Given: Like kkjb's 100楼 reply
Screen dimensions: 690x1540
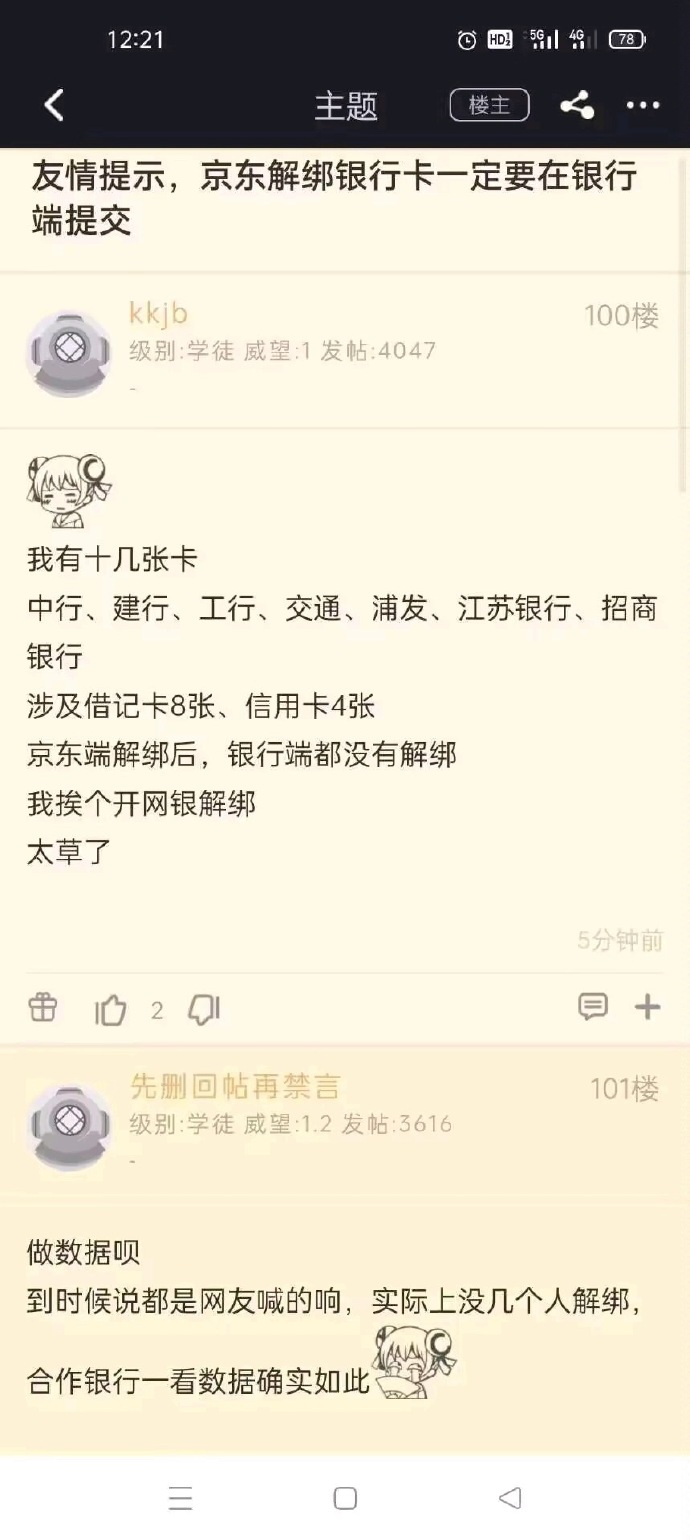Looking at the screenshot, I should [111, 1010].
